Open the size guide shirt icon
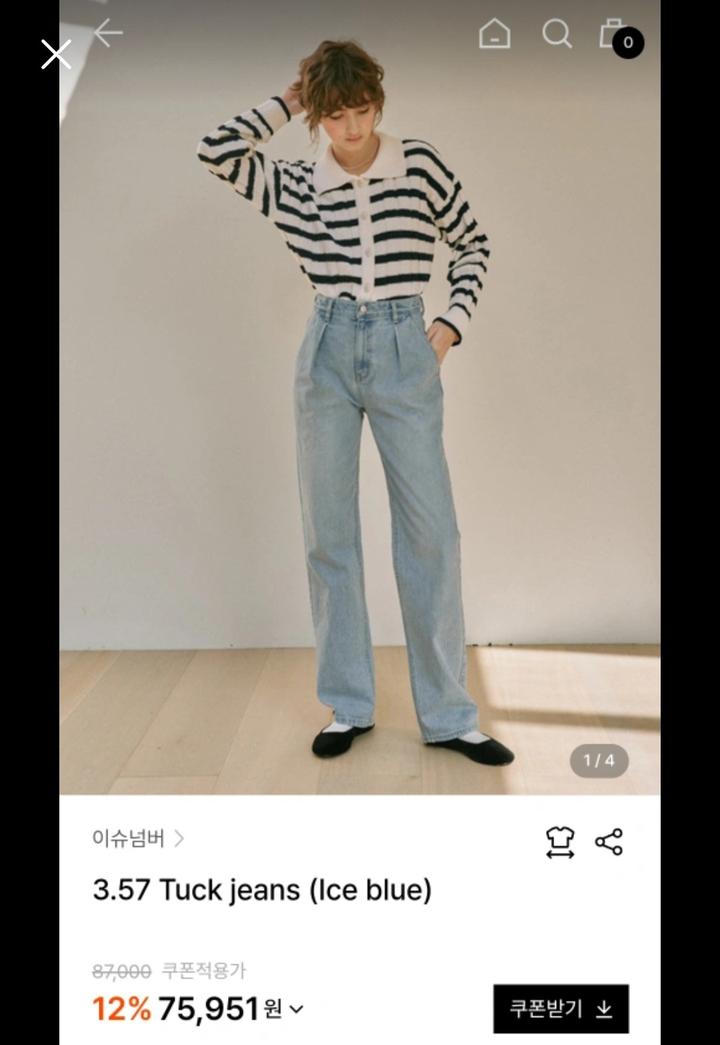720x1045 pixels. (560, 842)
